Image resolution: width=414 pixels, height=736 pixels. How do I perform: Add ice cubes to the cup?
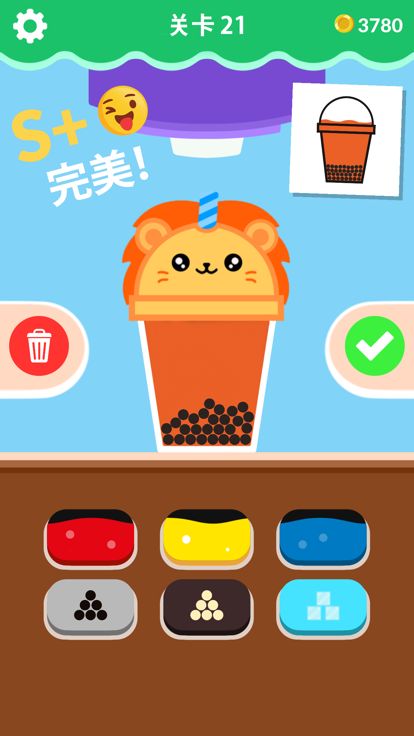[x=323, y=607]
